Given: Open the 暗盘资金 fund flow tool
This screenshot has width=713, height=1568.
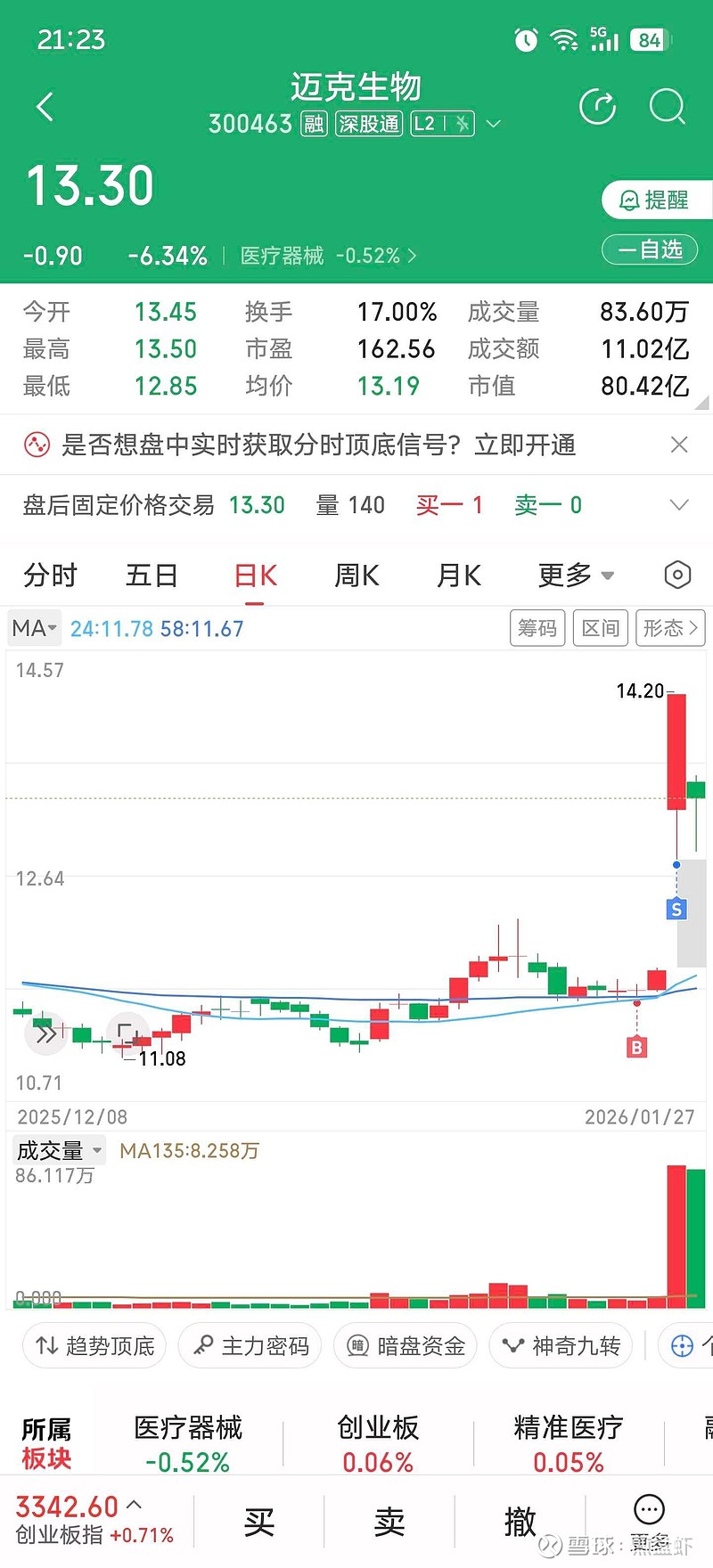Looking at the screenshot, I should [x=404, y=1345].
